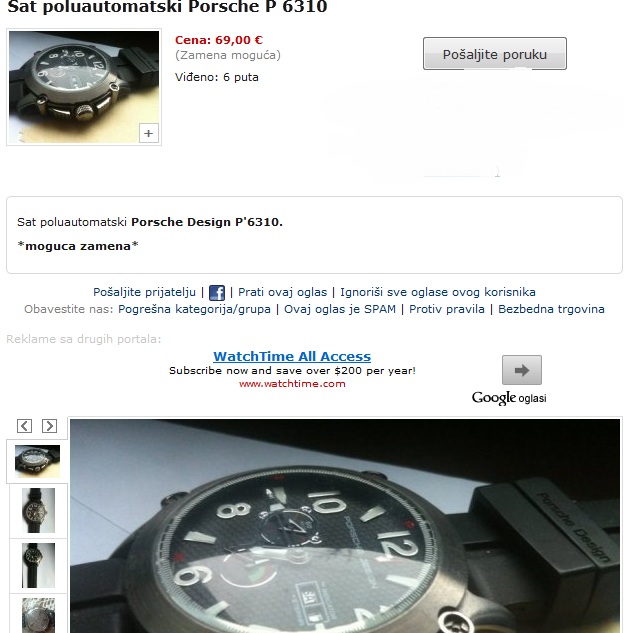Select Ignoriši sve oglase ovog korisnika
The image size is (631, 633).
pos(437,292)
